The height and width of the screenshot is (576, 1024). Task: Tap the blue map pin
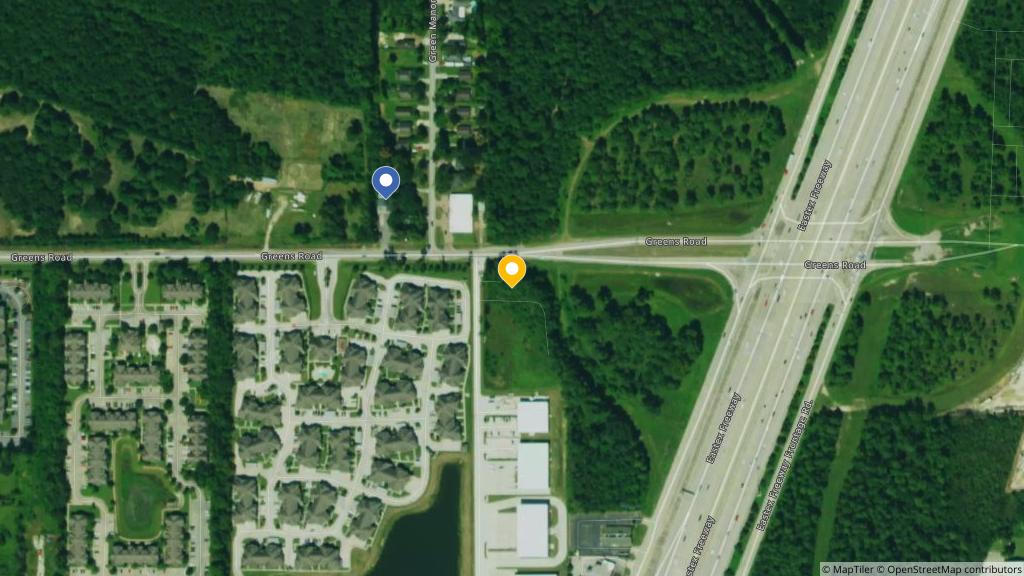(x=386, y=181)
